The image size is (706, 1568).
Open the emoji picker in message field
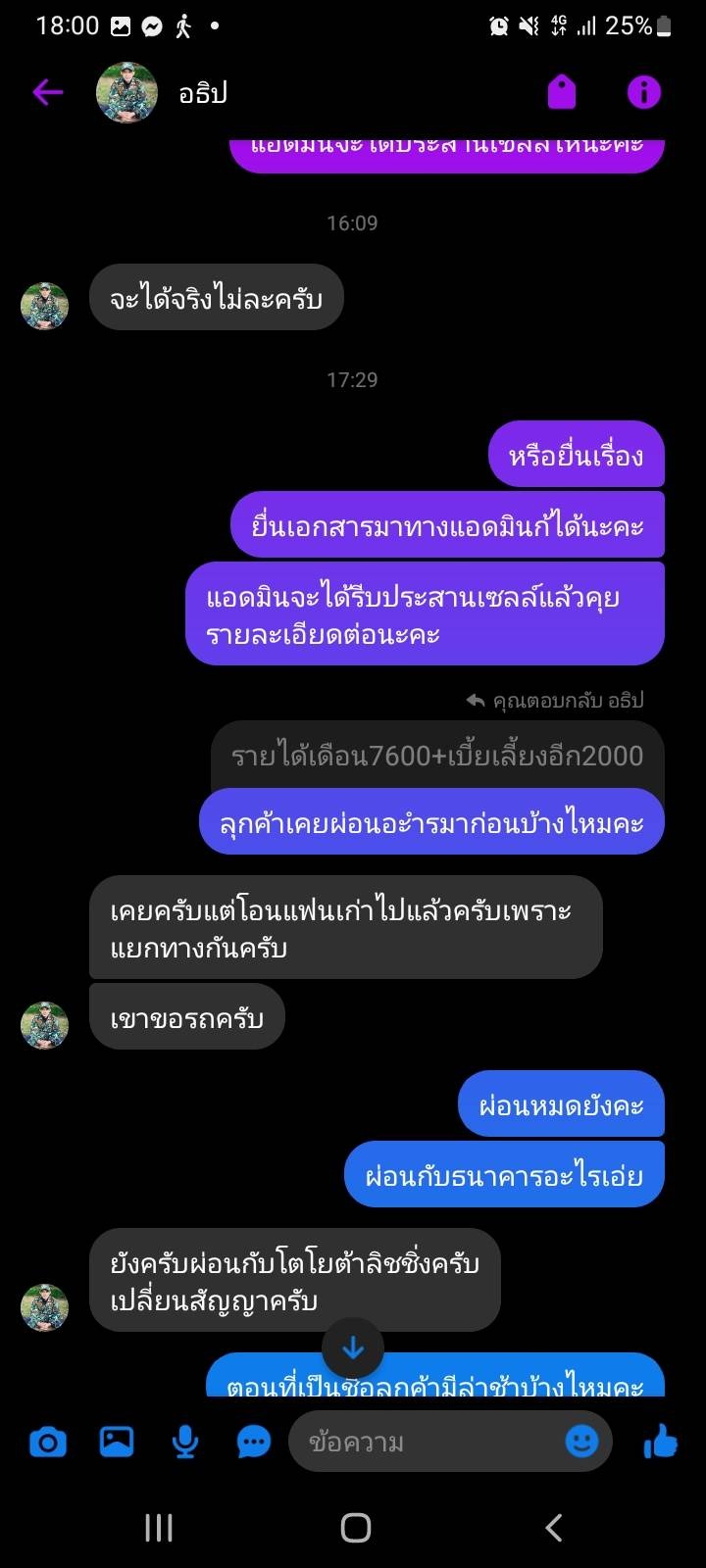tap(581, 1442)
